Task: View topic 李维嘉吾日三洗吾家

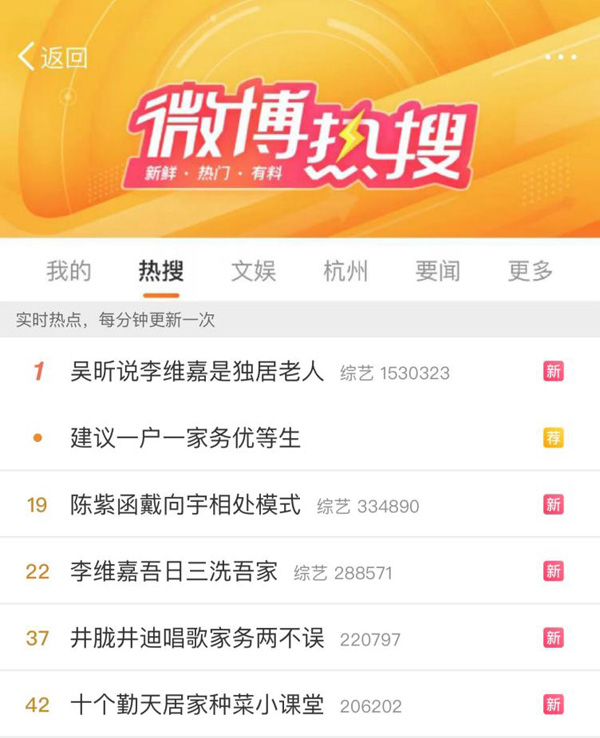Action: 174,572
